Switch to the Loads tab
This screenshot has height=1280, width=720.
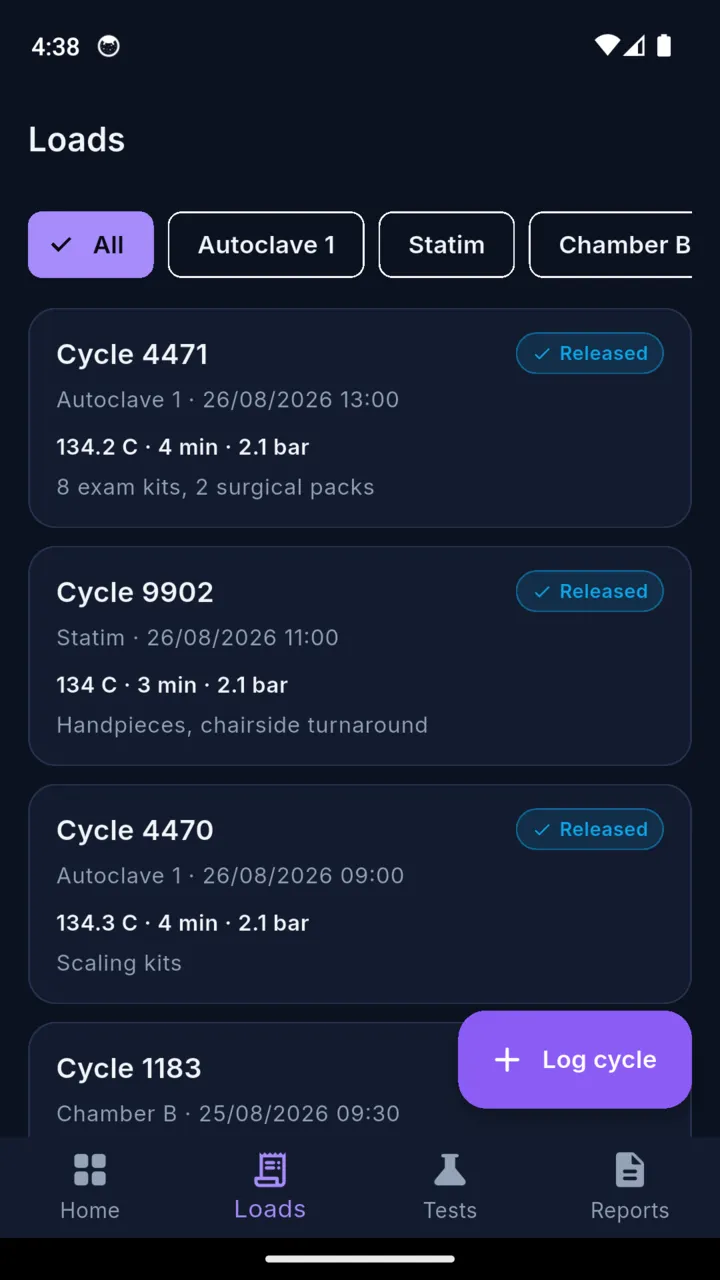pyautogui.click(x=270, y=1187)
